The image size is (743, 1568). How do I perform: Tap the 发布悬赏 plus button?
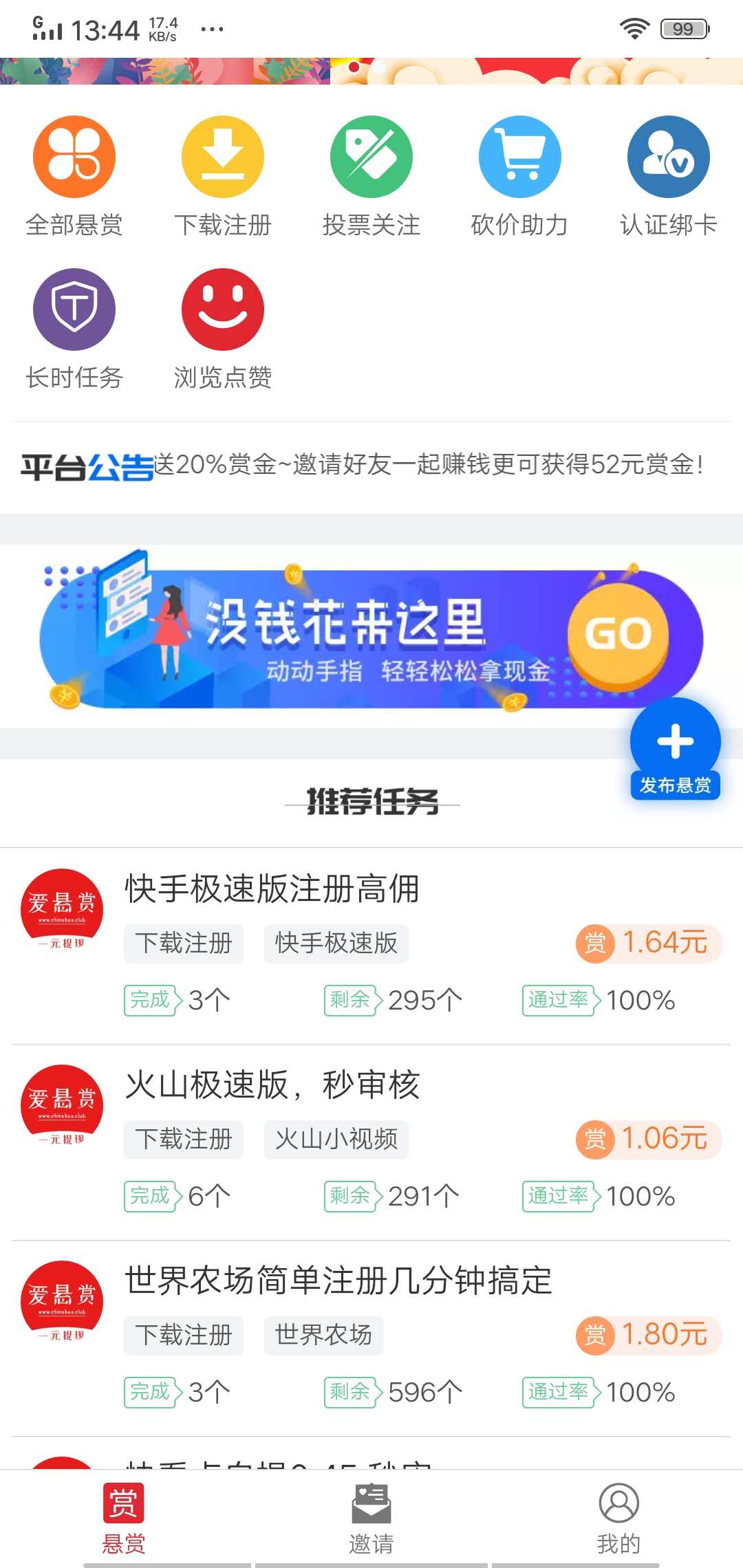pos(675,741)
